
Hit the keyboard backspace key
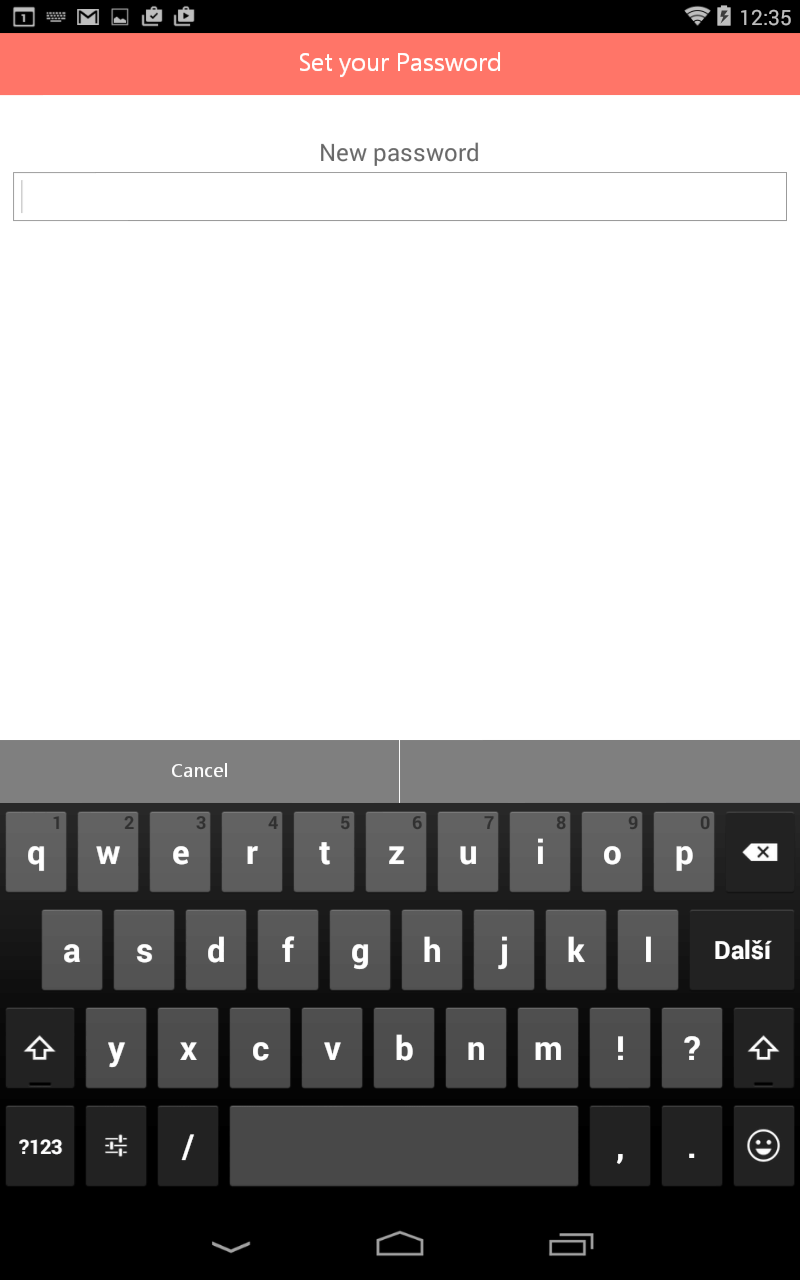(761, 852)
